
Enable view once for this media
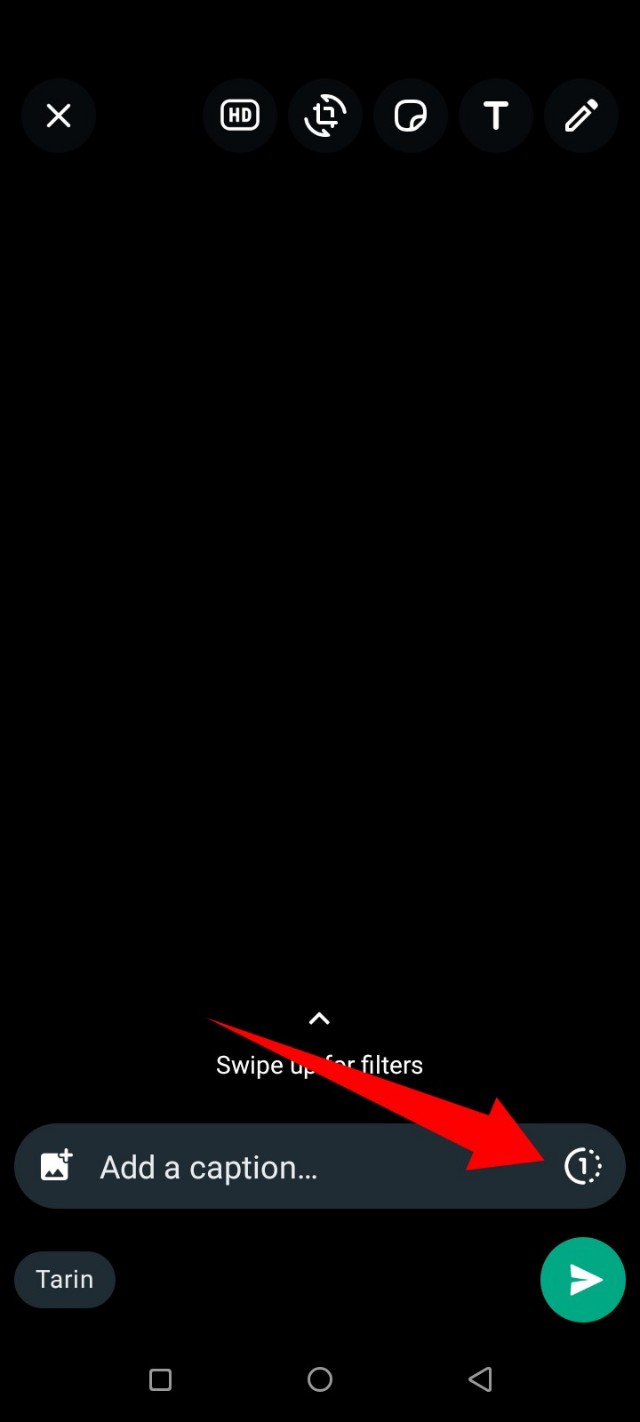tap(583, 1166)
